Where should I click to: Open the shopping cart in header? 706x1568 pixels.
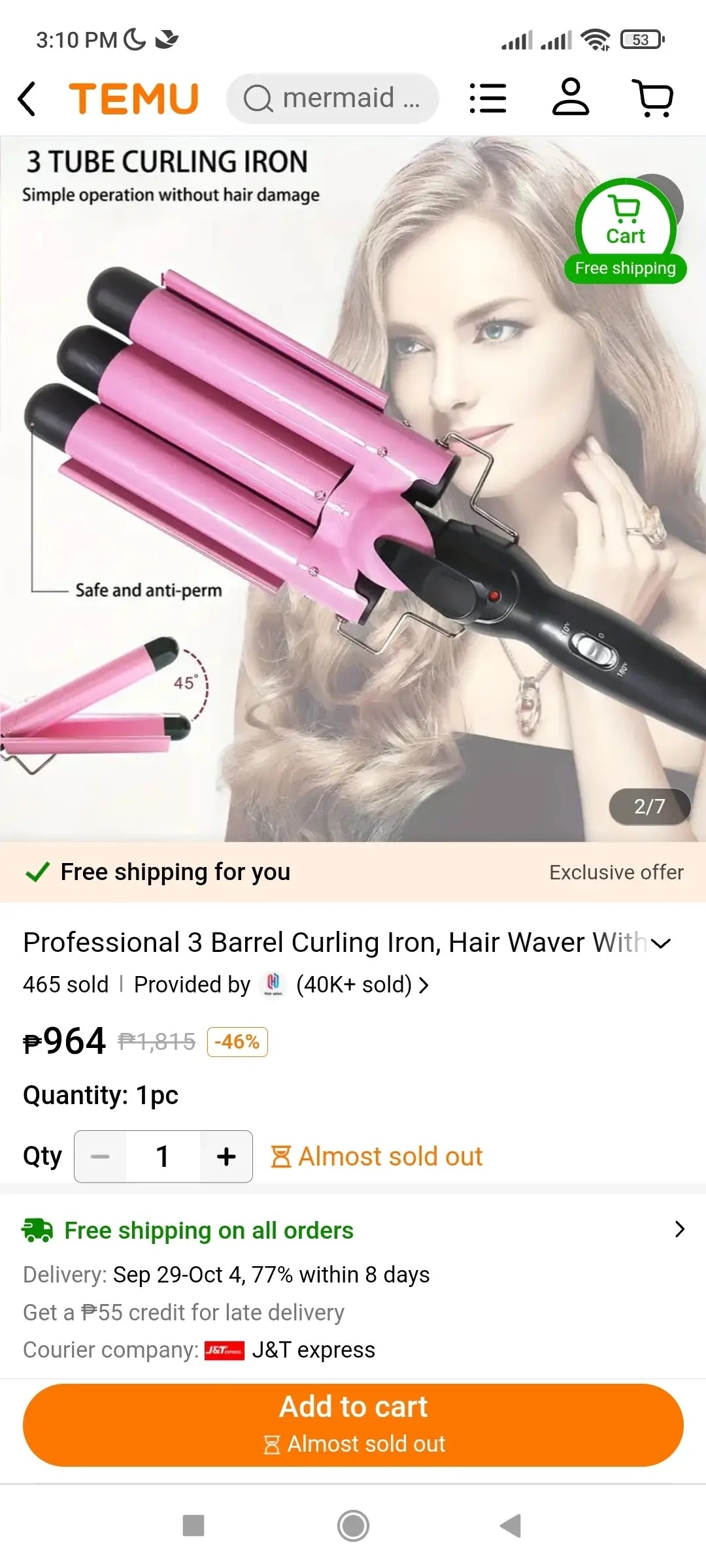(x=653, y=98)
